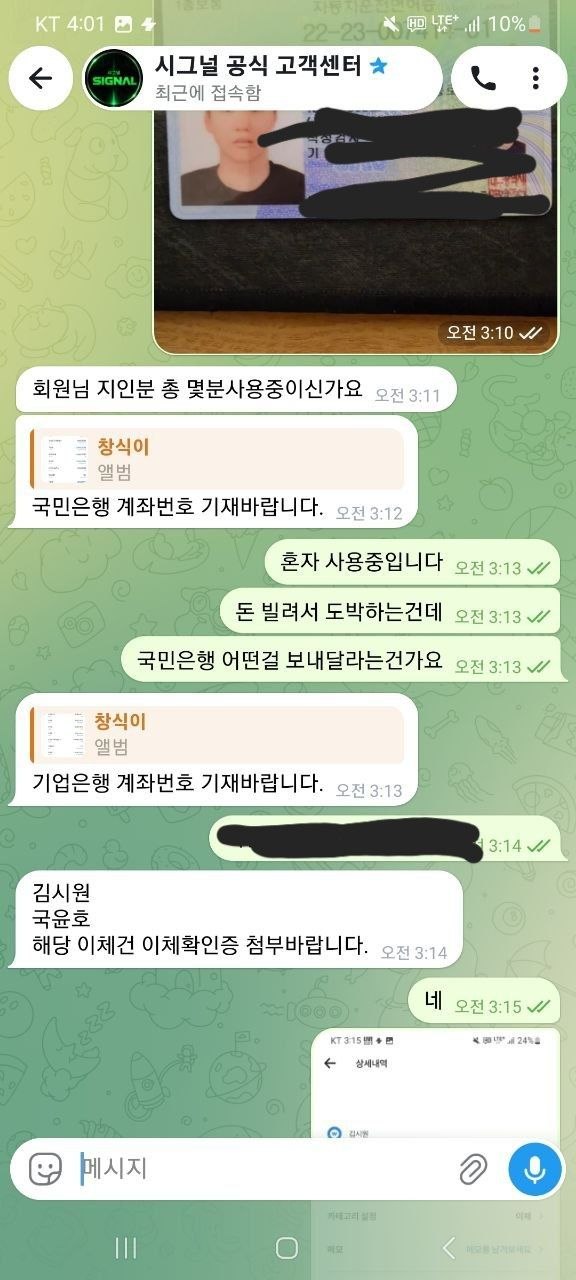Open the sticker and emoji panel
Viewport: 576px width, 1280px height.
coord(45,1168)
